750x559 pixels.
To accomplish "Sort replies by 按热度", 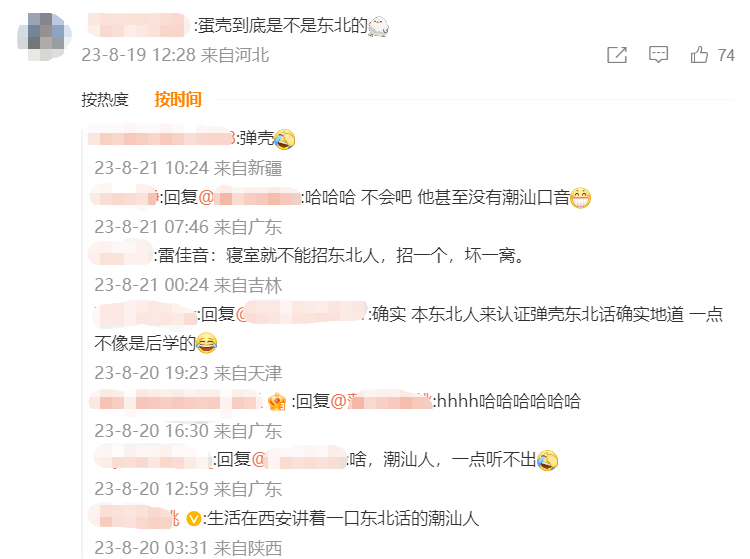I will click(105, 99).
